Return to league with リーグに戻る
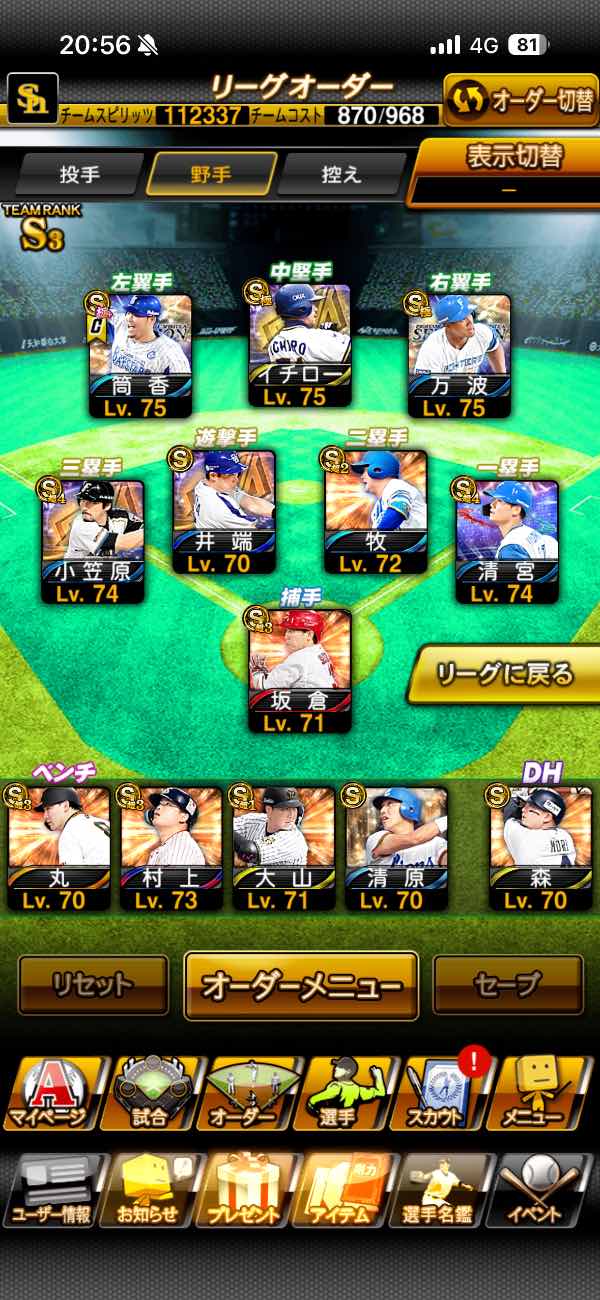 pos(505,675)
